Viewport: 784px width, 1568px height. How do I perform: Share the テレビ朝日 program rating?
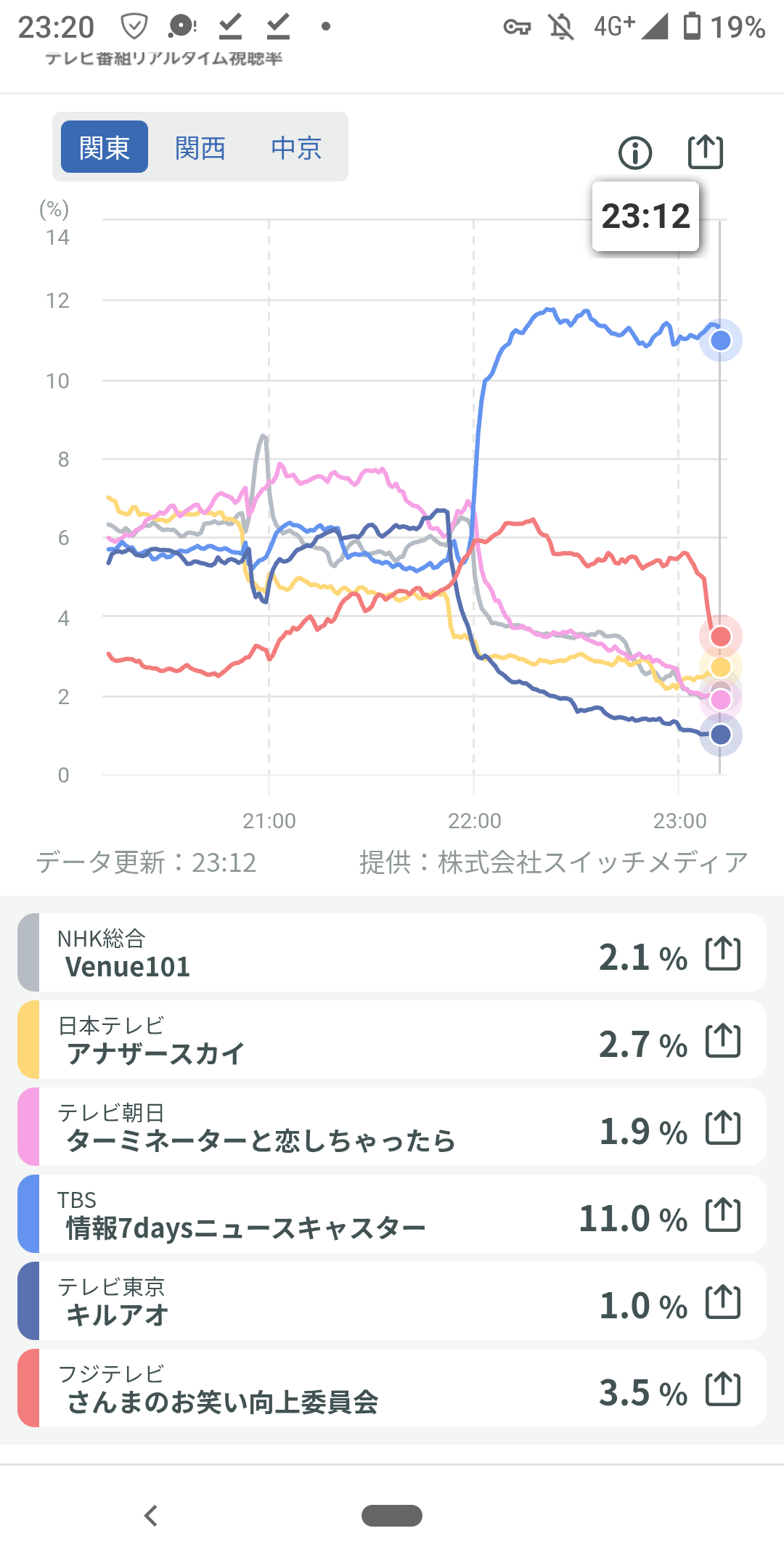point(723,1128)
